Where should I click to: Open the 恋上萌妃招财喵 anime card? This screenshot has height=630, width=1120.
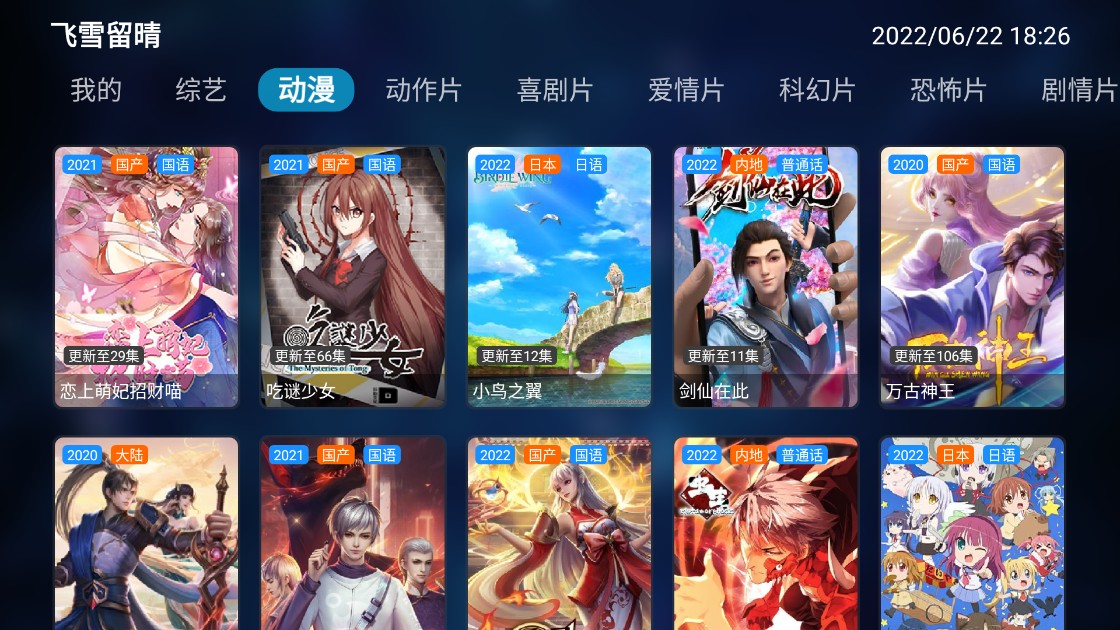(x=146, y=277)
